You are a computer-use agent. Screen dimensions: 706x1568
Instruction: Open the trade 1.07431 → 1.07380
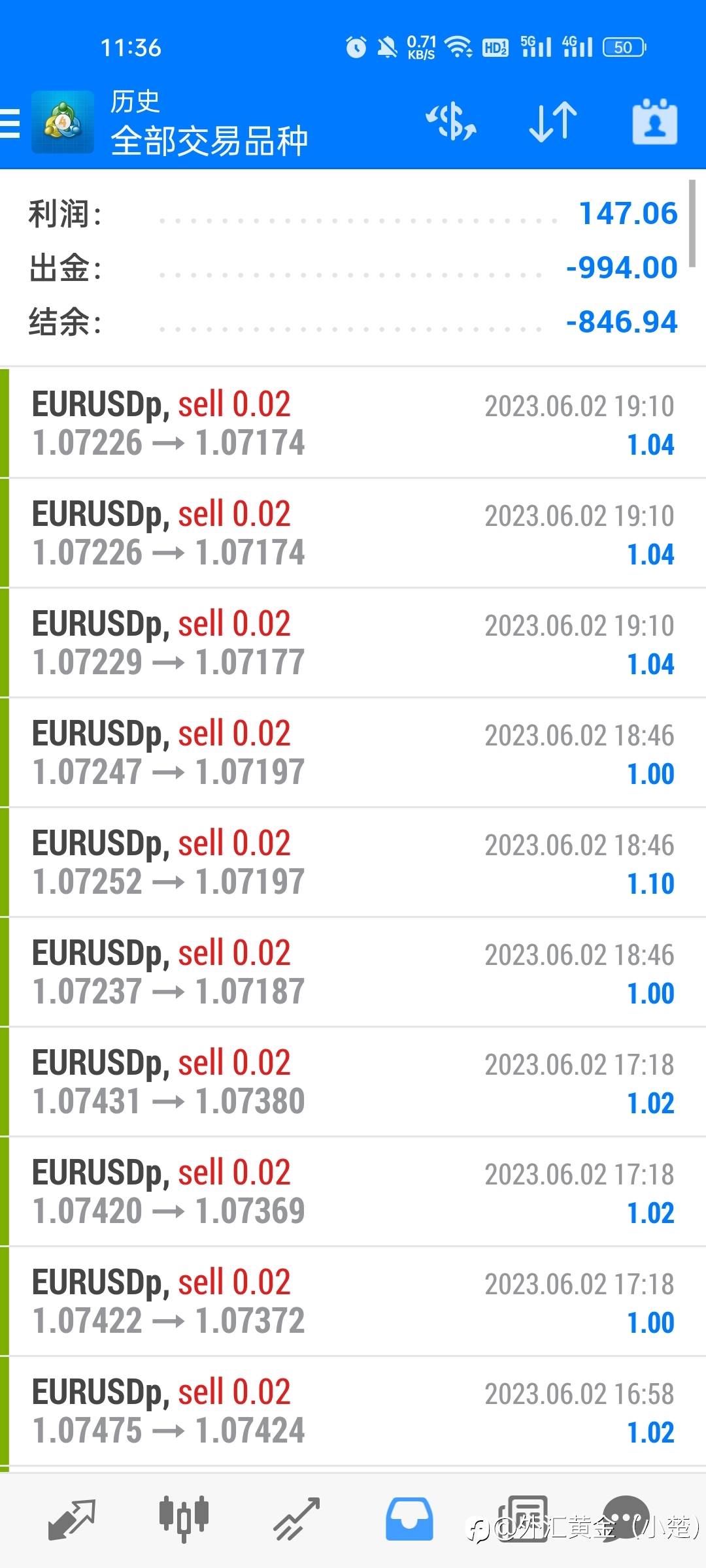(353, 1082)
